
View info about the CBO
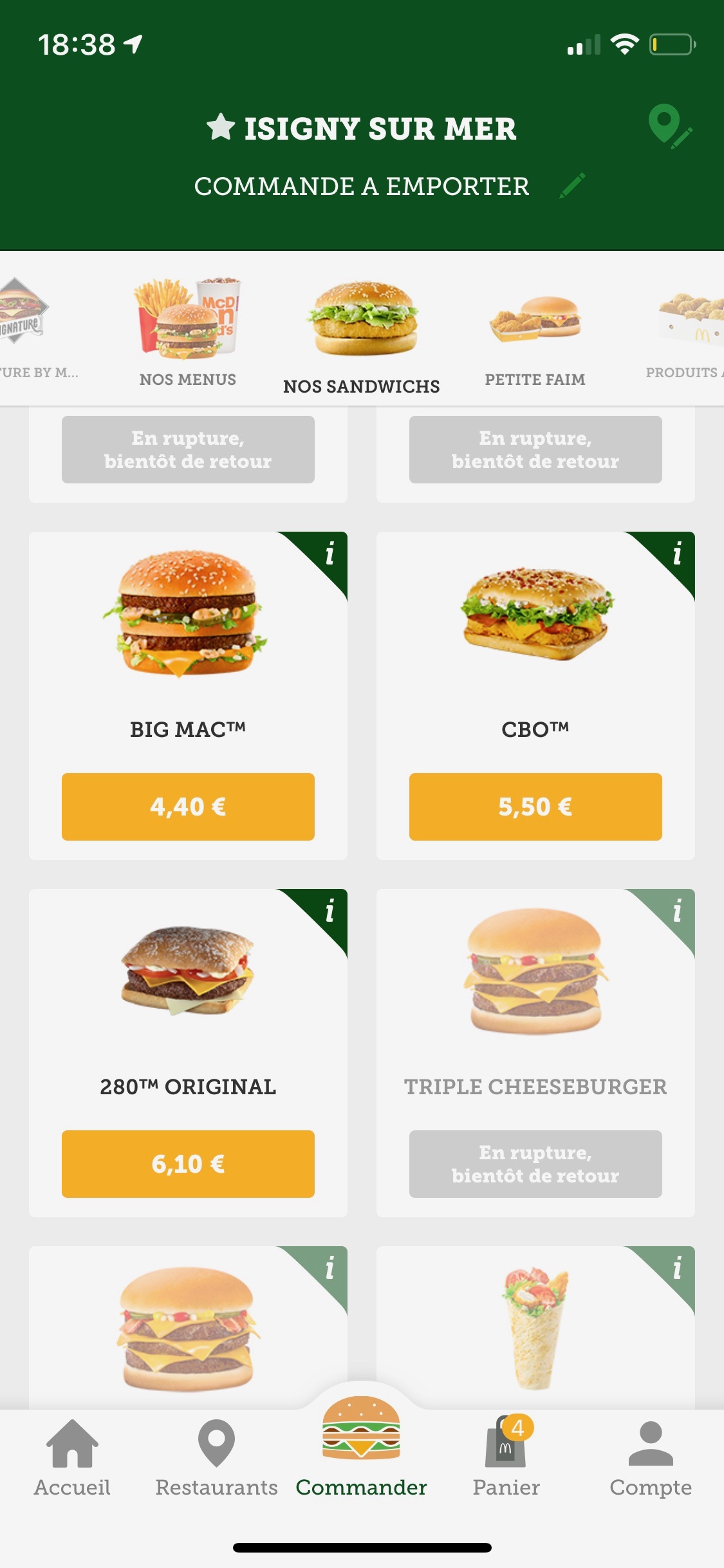(676, 554)
